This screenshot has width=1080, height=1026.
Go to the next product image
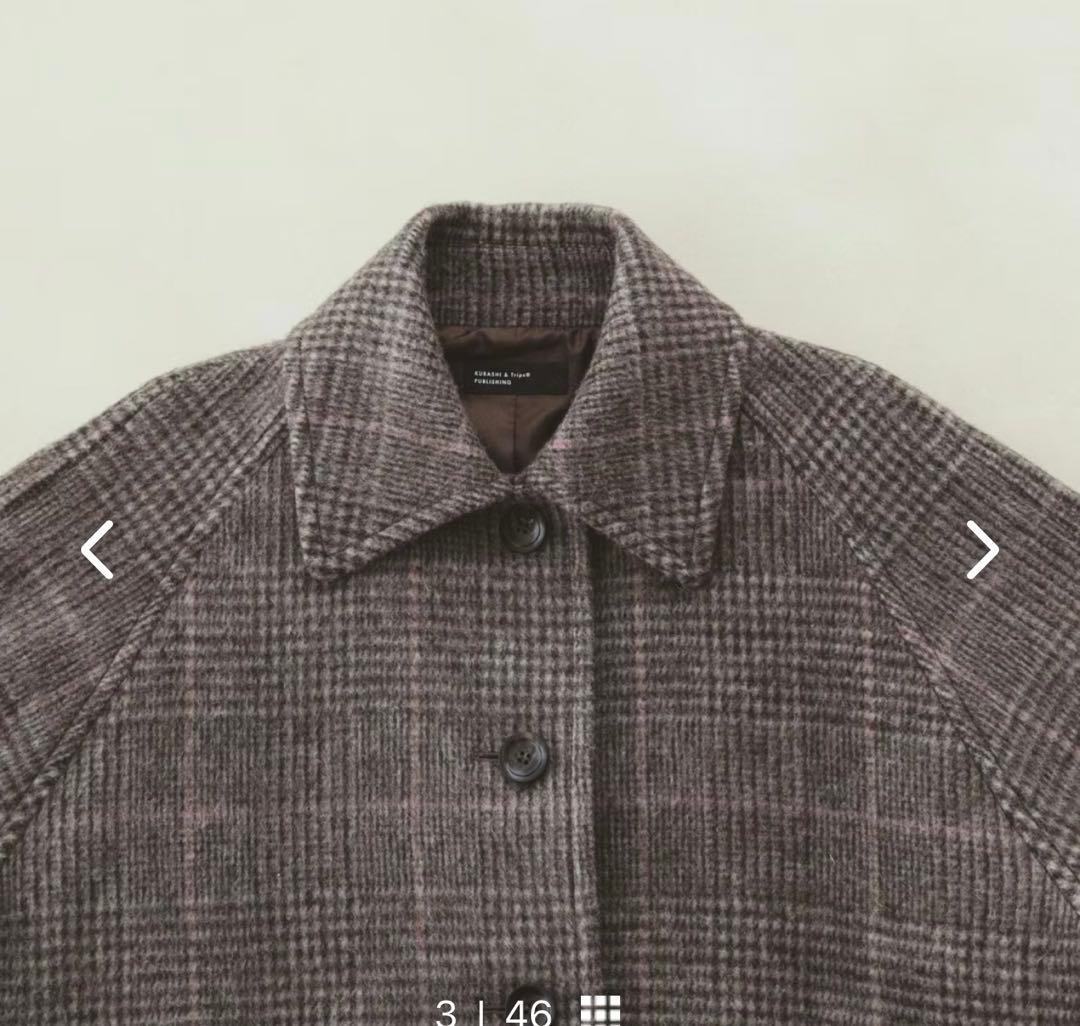click(981, 550)
